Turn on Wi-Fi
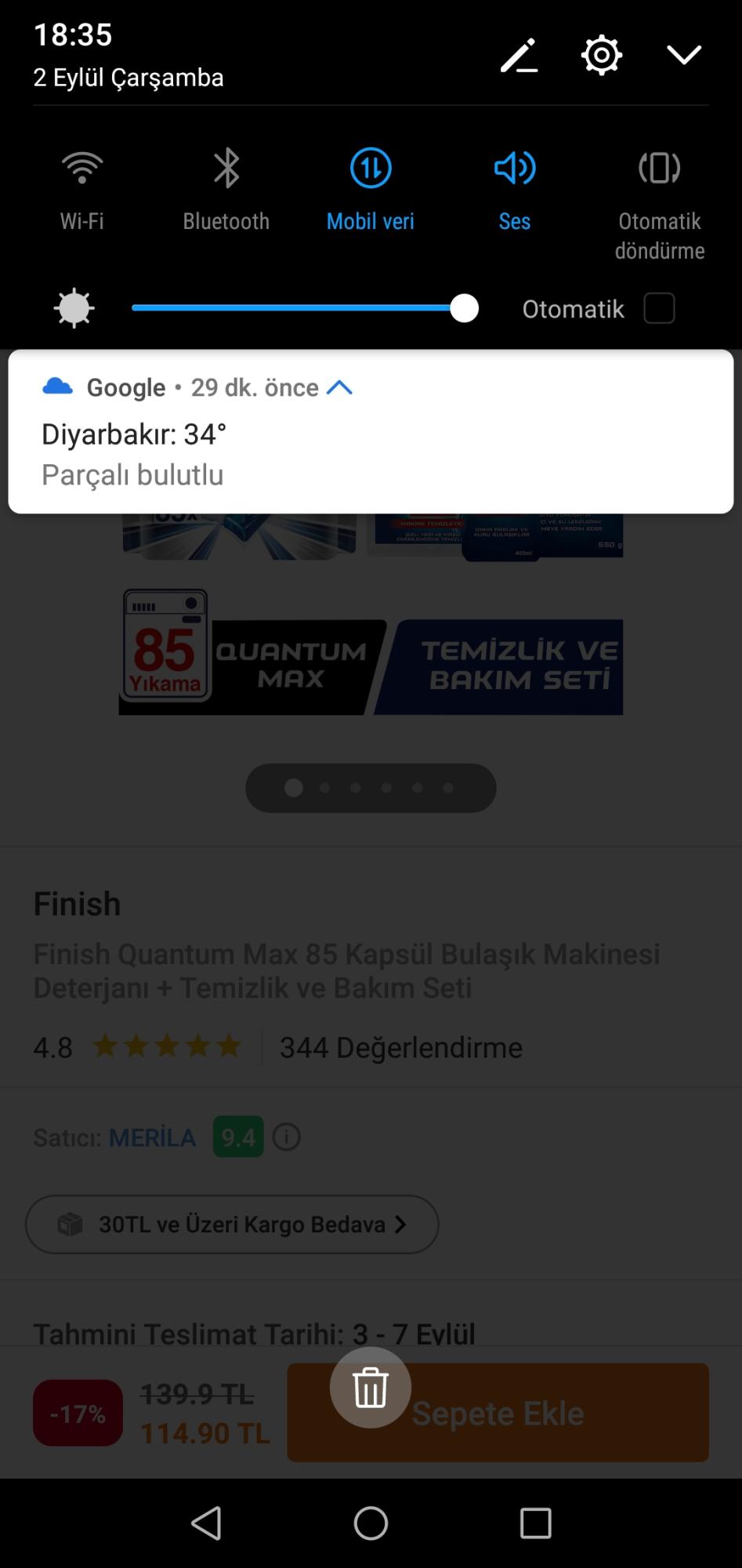This screenshot has width=742, height=1568. 82,188
